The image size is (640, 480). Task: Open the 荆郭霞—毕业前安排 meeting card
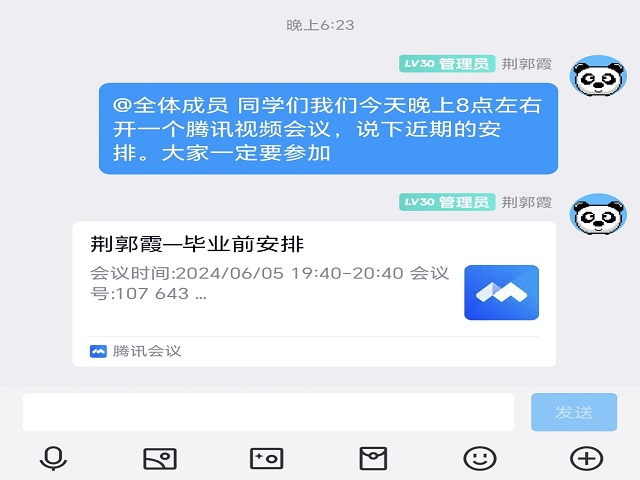pyautogui.click(x=314, y=292)
